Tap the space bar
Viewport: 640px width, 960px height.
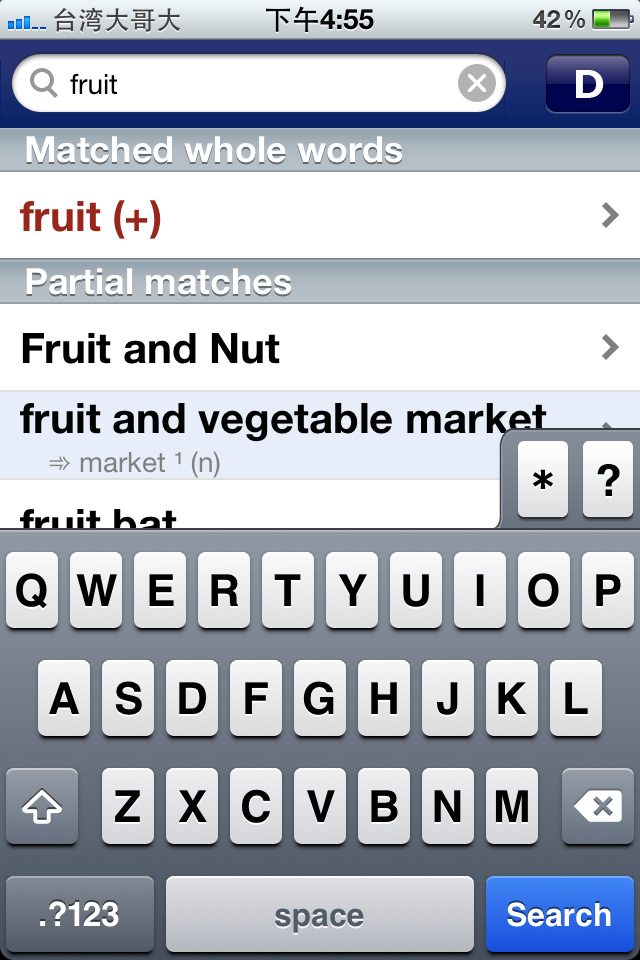click(x=319, y=914)
